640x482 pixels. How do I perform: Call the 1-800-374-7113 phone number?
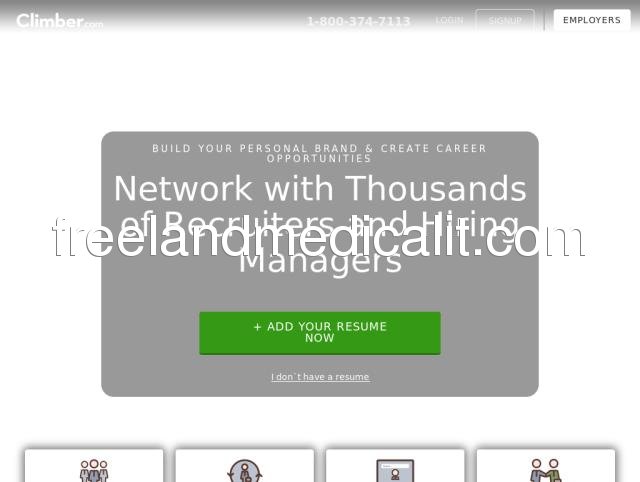click(358, 21)
